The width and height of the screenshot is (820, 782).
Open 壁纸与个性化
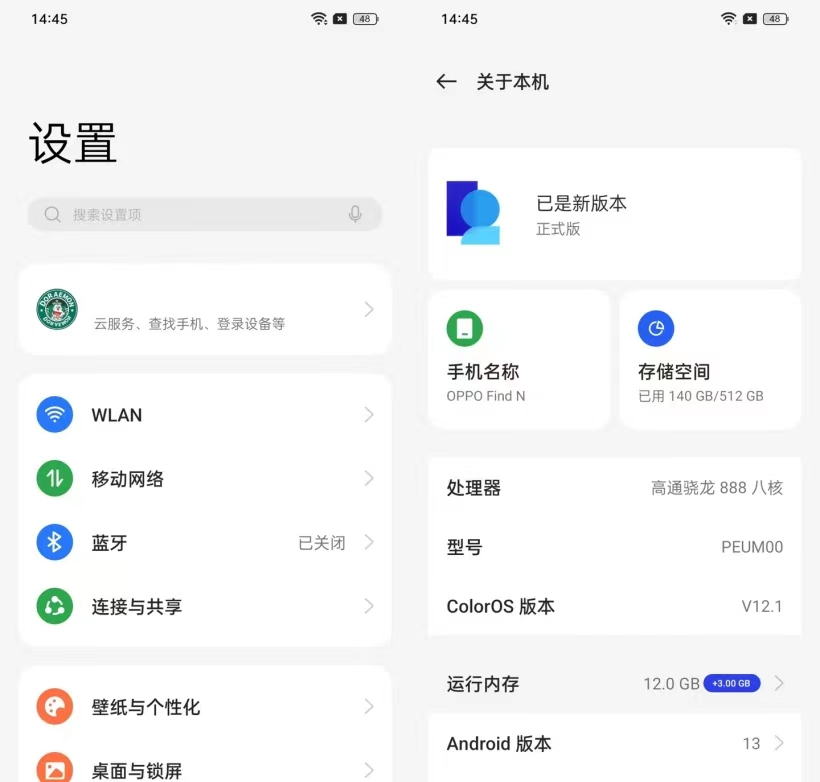coord(205,707)
